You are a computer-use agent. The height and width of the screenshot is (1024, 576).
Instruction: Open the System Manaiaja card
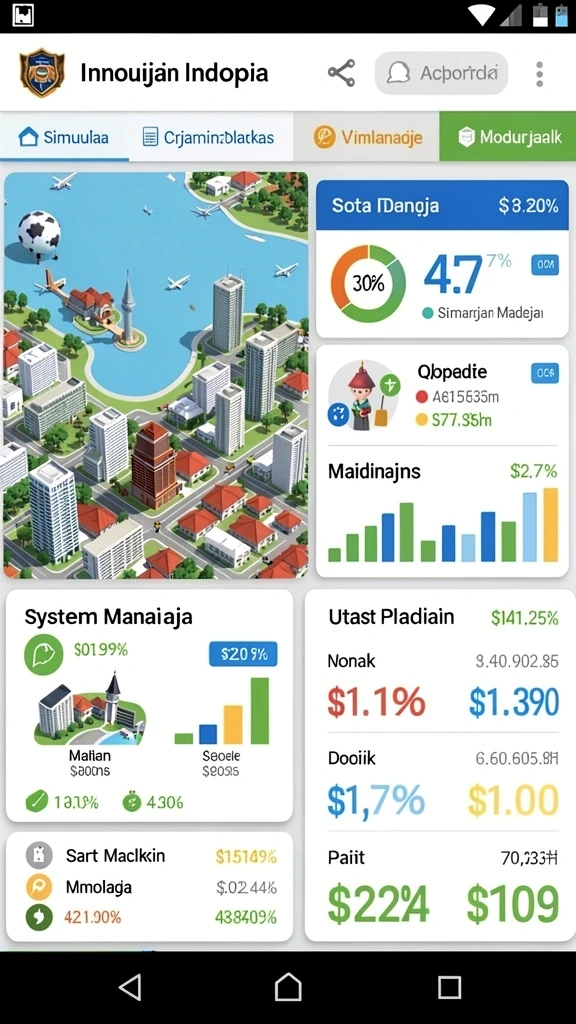[x=150, y=705]
